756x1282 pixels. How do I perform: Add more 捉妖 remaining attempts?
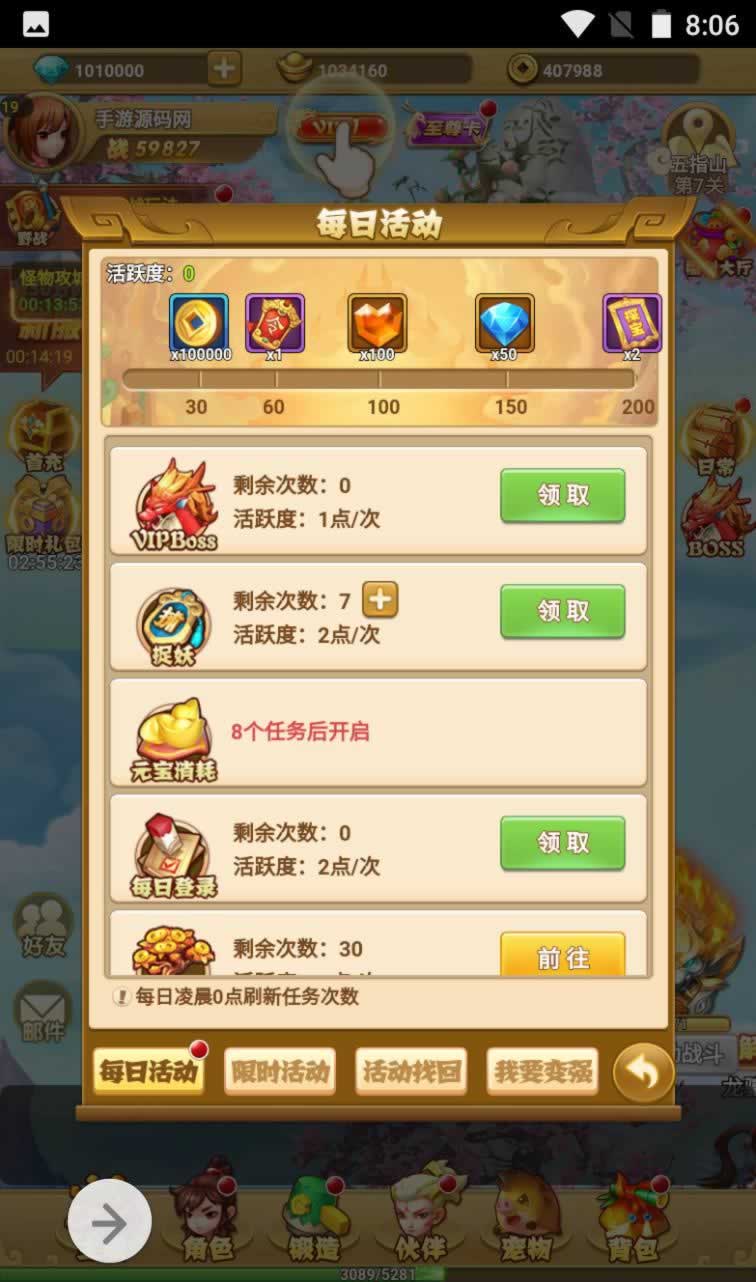point(379,600)
